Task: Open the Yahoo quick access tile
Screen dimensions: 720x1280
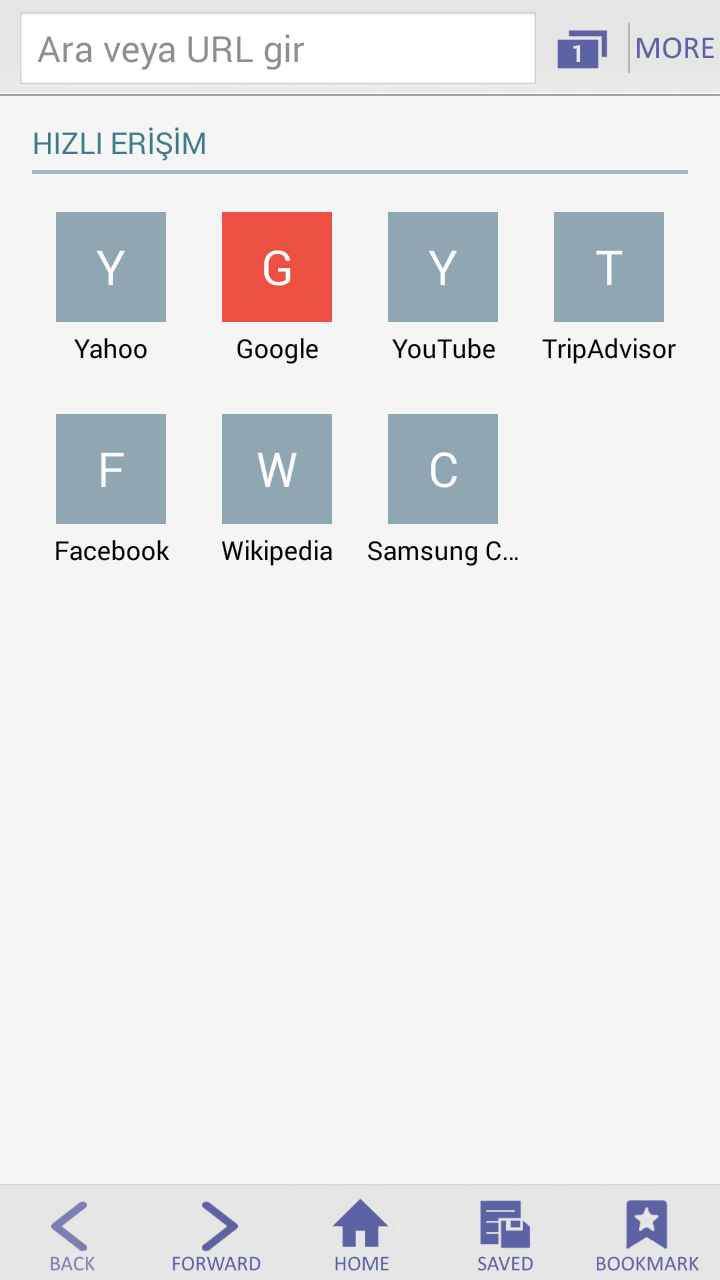Action: (x=111, y=267)
